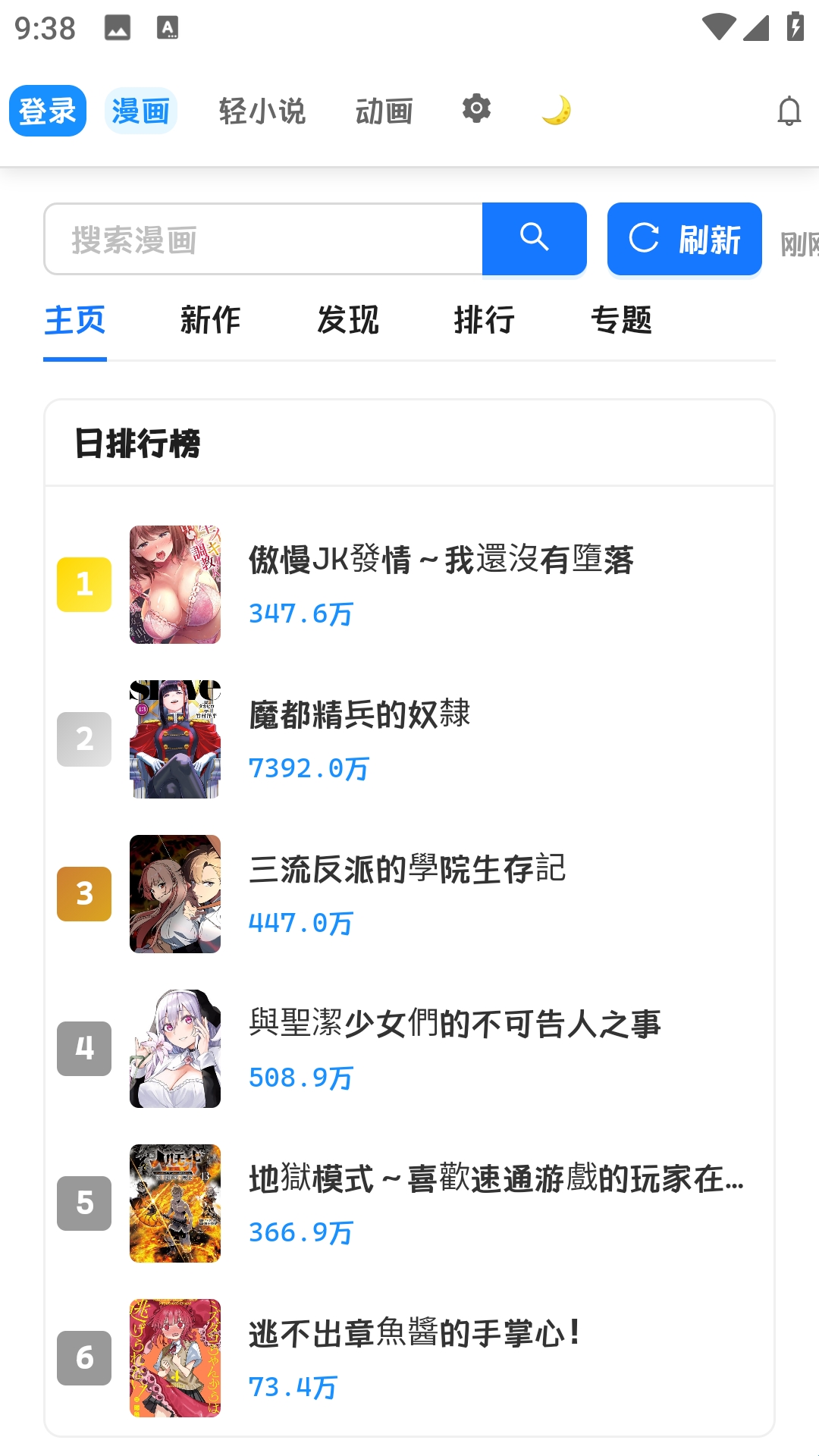Open settings via the gear icon
Image resolution: width=819 pixels, height=1456 pixels.
(x=476, y=109)
